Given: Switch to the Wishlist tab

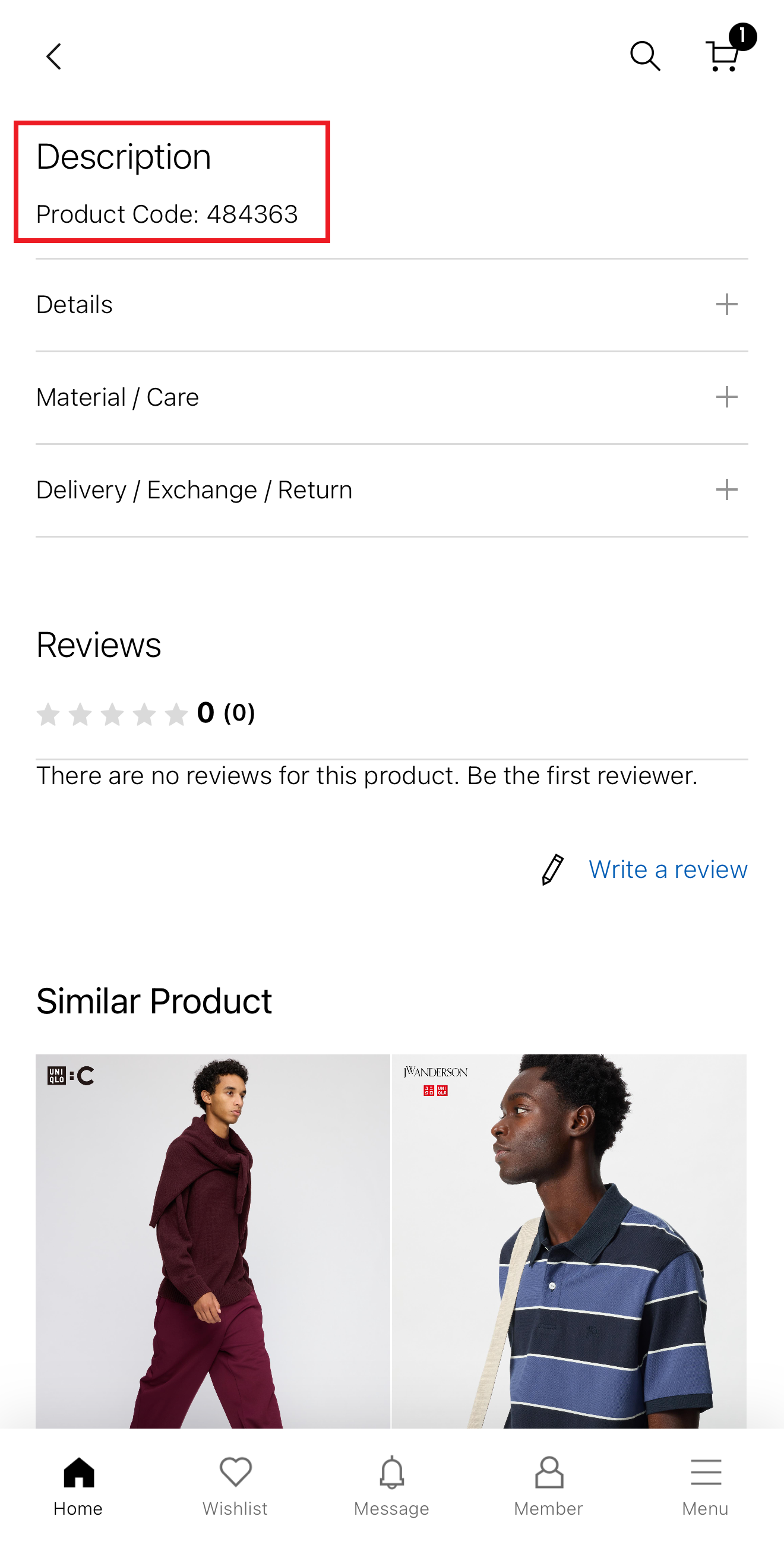Looking at the screenshot, I should click(x=235, y=1486).
